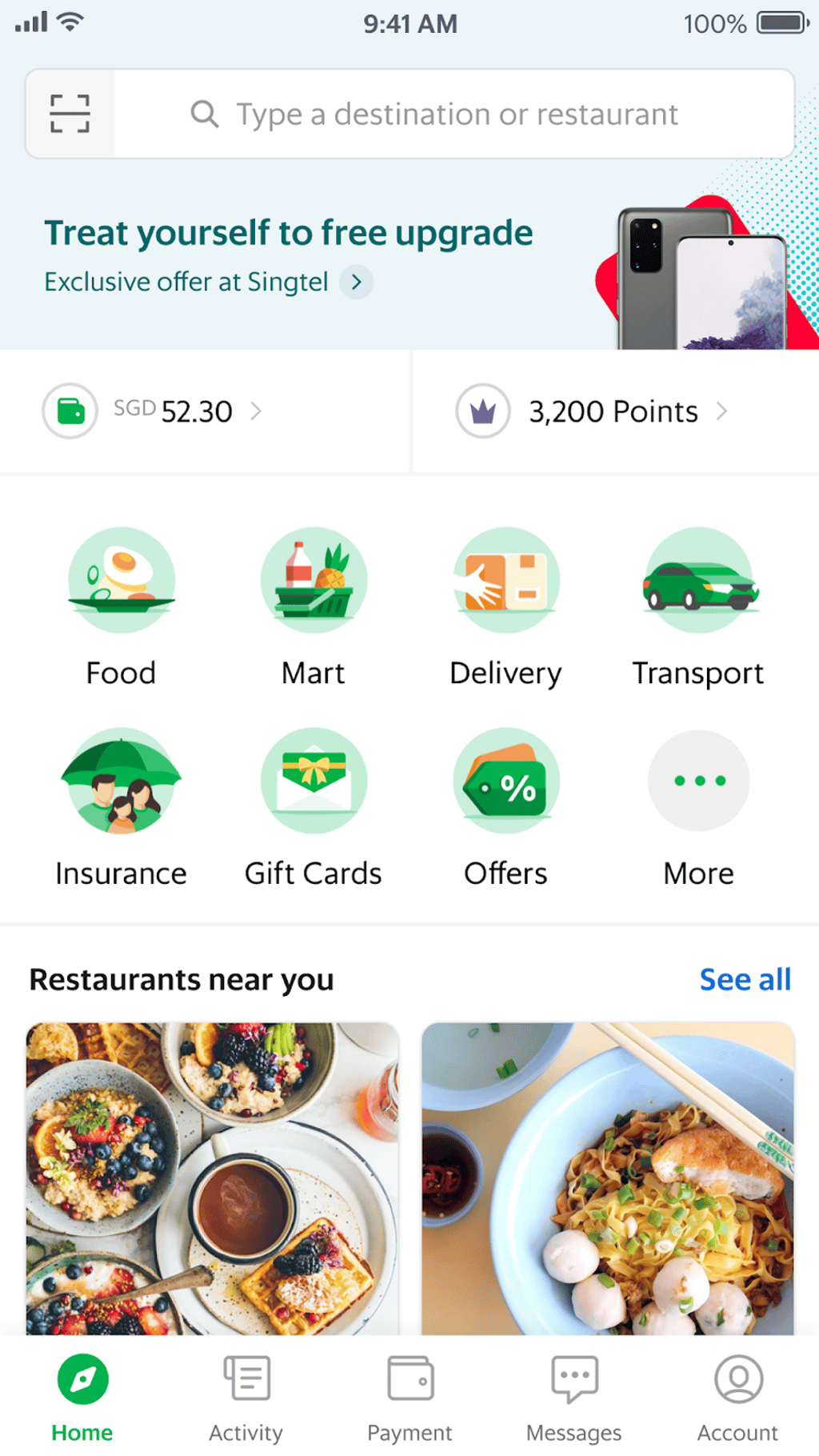
Task: Open the QR code scanner
Action: [x=69, y=113]
